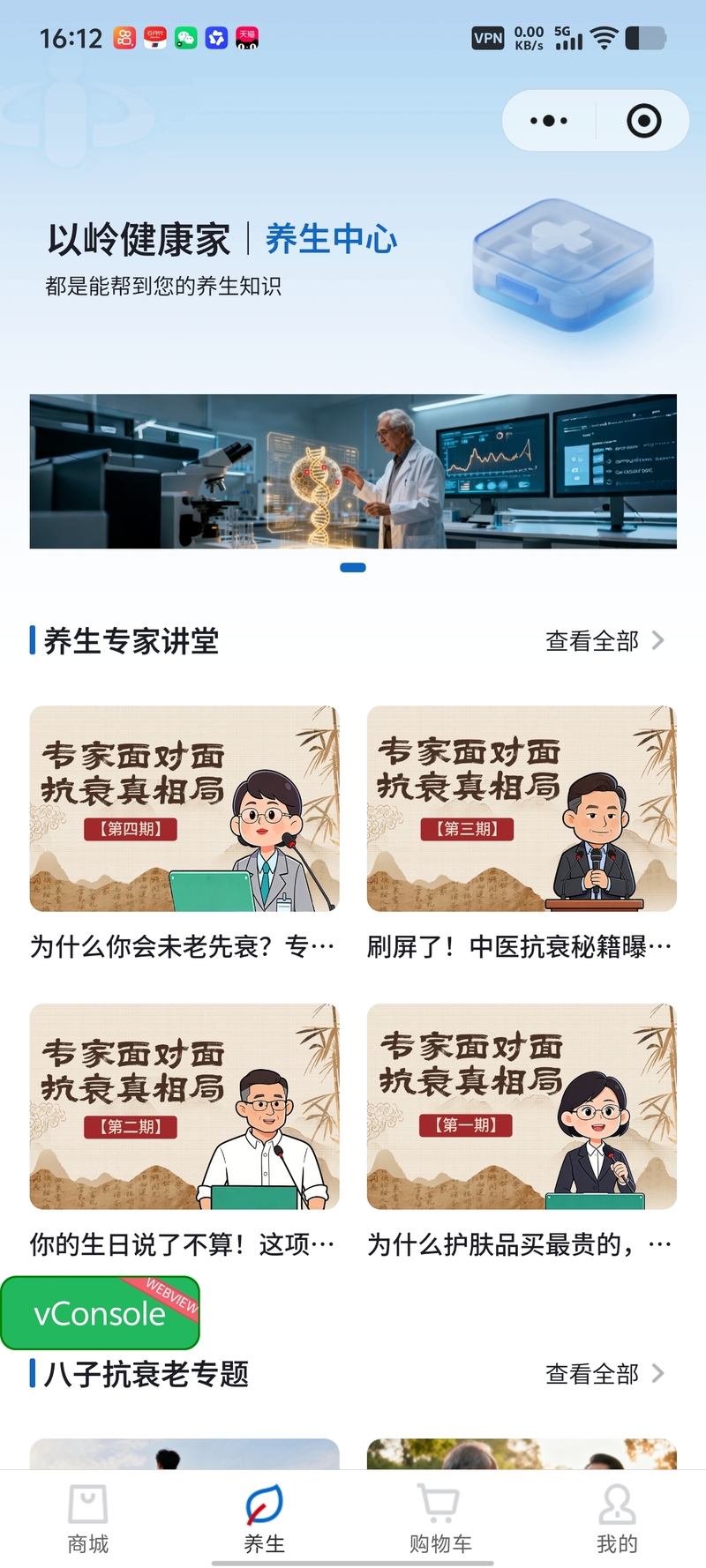
Task: Close the mini program via the circle button
Action: click(643, 121)
